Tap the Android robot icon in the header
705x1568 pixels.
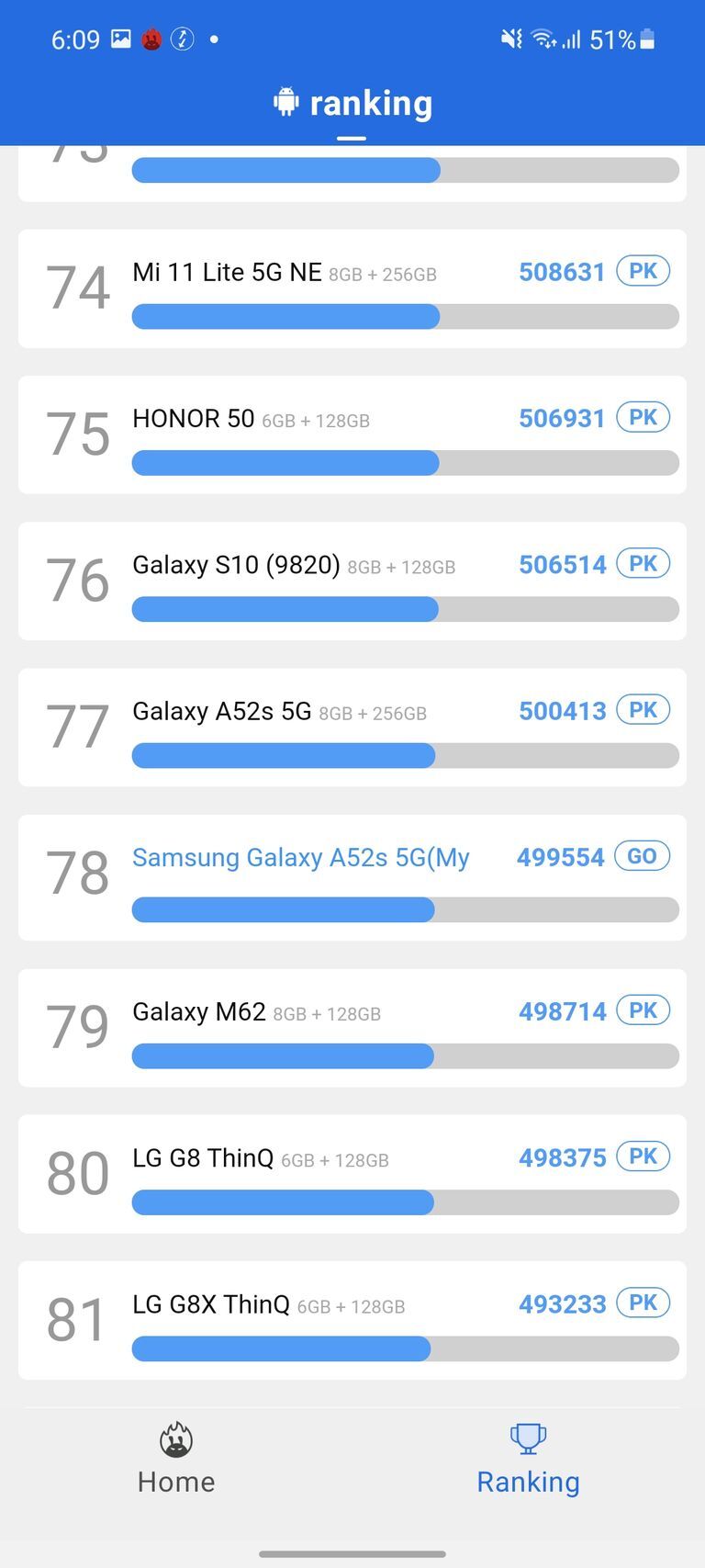pos(285,102)
